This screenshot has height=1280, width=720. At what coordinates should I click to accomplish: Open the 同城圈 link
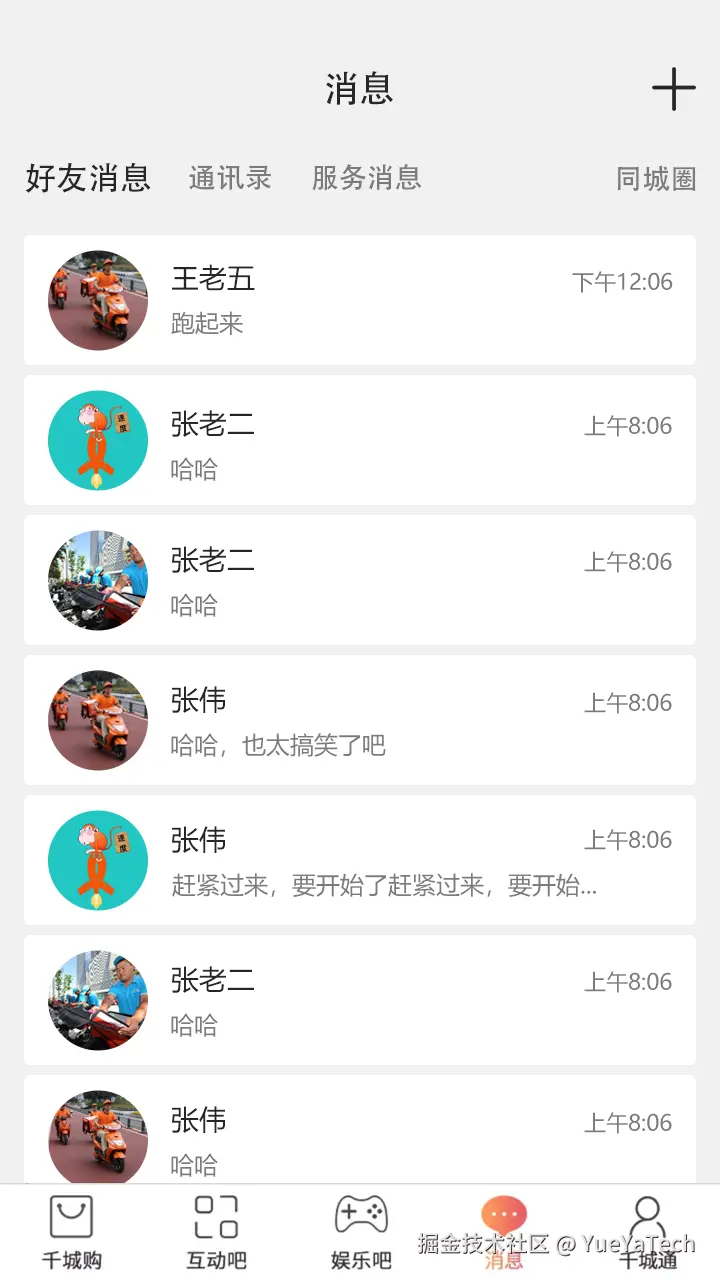coord(656,178)
